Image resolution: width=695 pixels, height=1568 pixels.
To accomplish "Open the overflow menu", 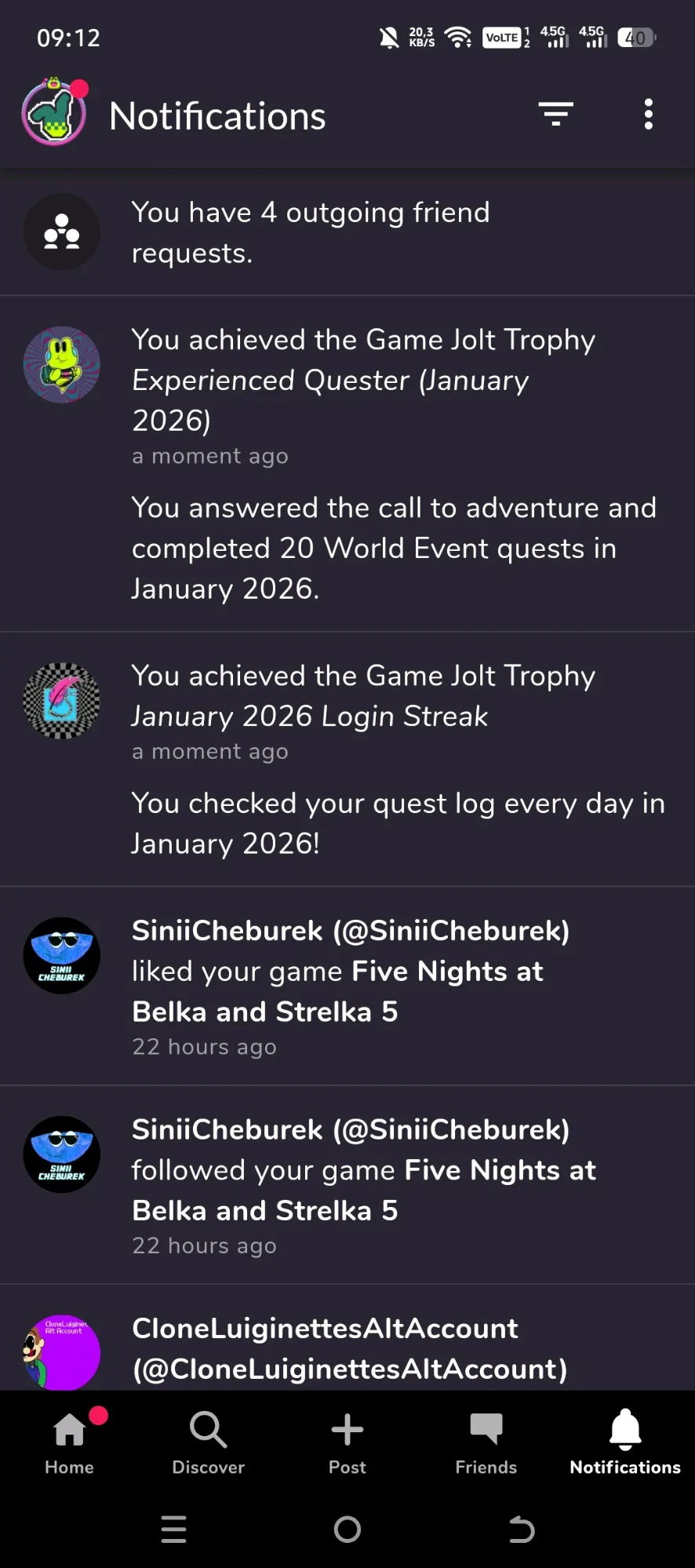I will (x=648, y=115).
